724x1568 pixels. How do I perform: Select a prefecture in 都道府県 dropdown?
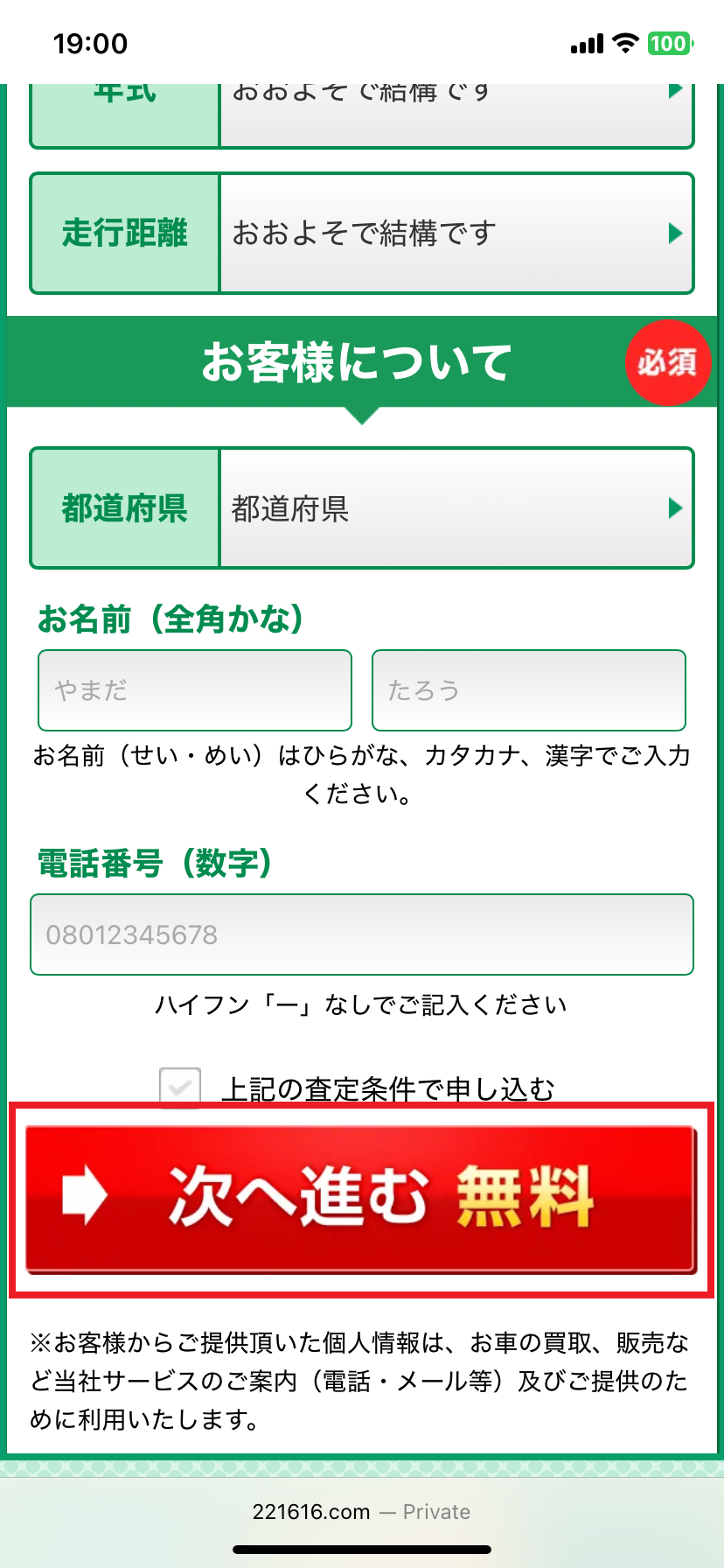(x=455, y=508)
